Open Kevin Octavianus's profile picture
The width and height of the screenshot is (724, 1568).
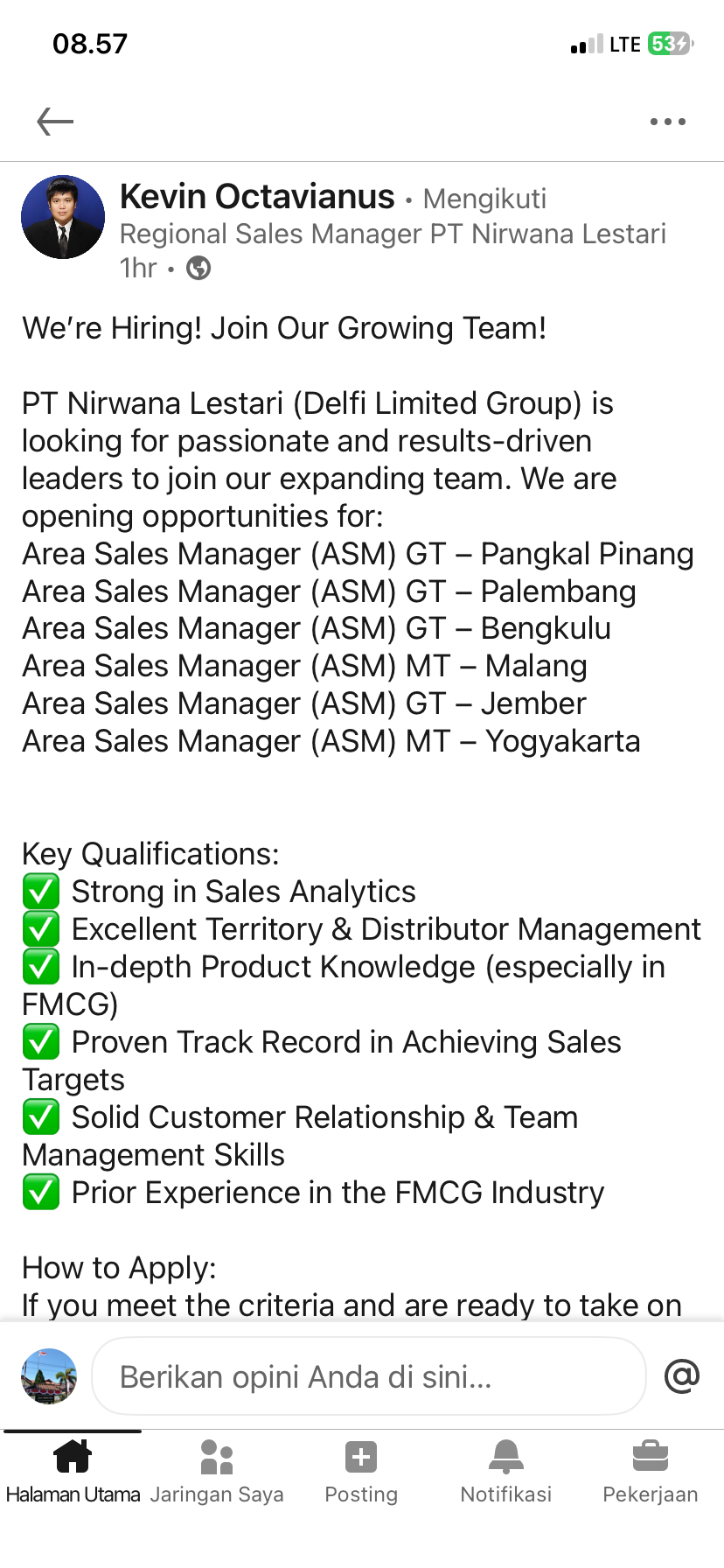coord(63,217)
